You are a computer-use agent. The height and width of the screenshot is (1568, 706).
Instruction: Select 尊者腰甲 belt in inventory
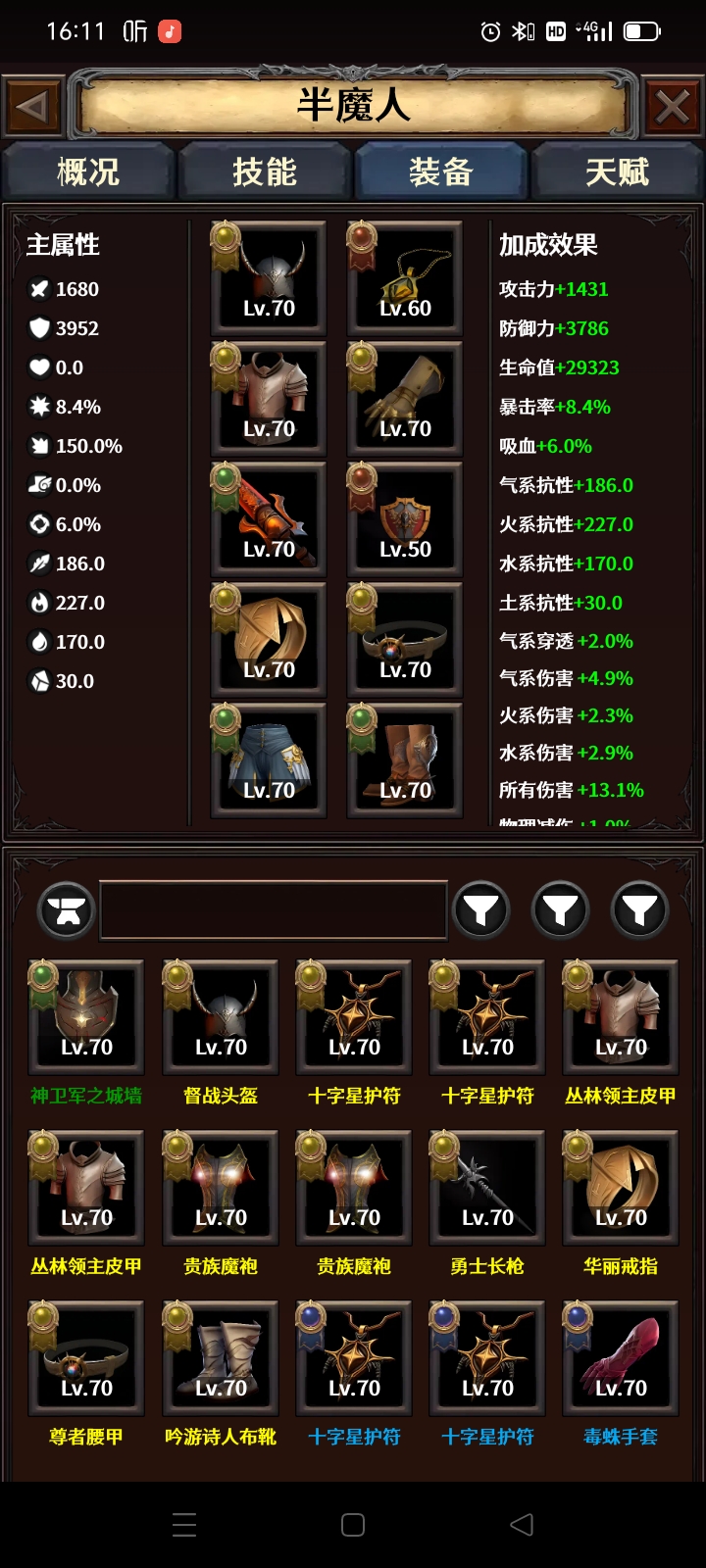86,1359
